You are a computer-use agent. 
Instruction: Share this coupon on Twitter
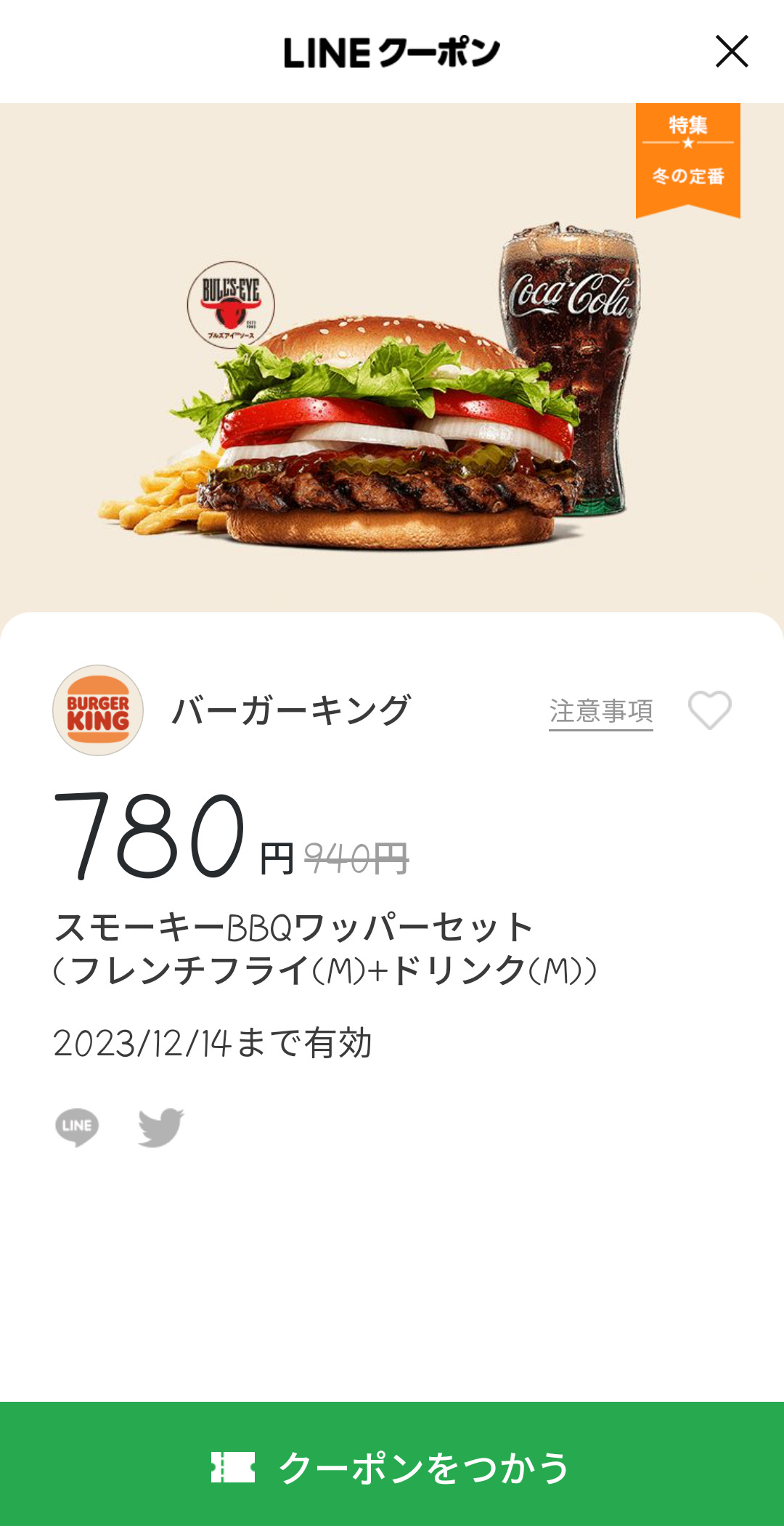pos(160,1127)
